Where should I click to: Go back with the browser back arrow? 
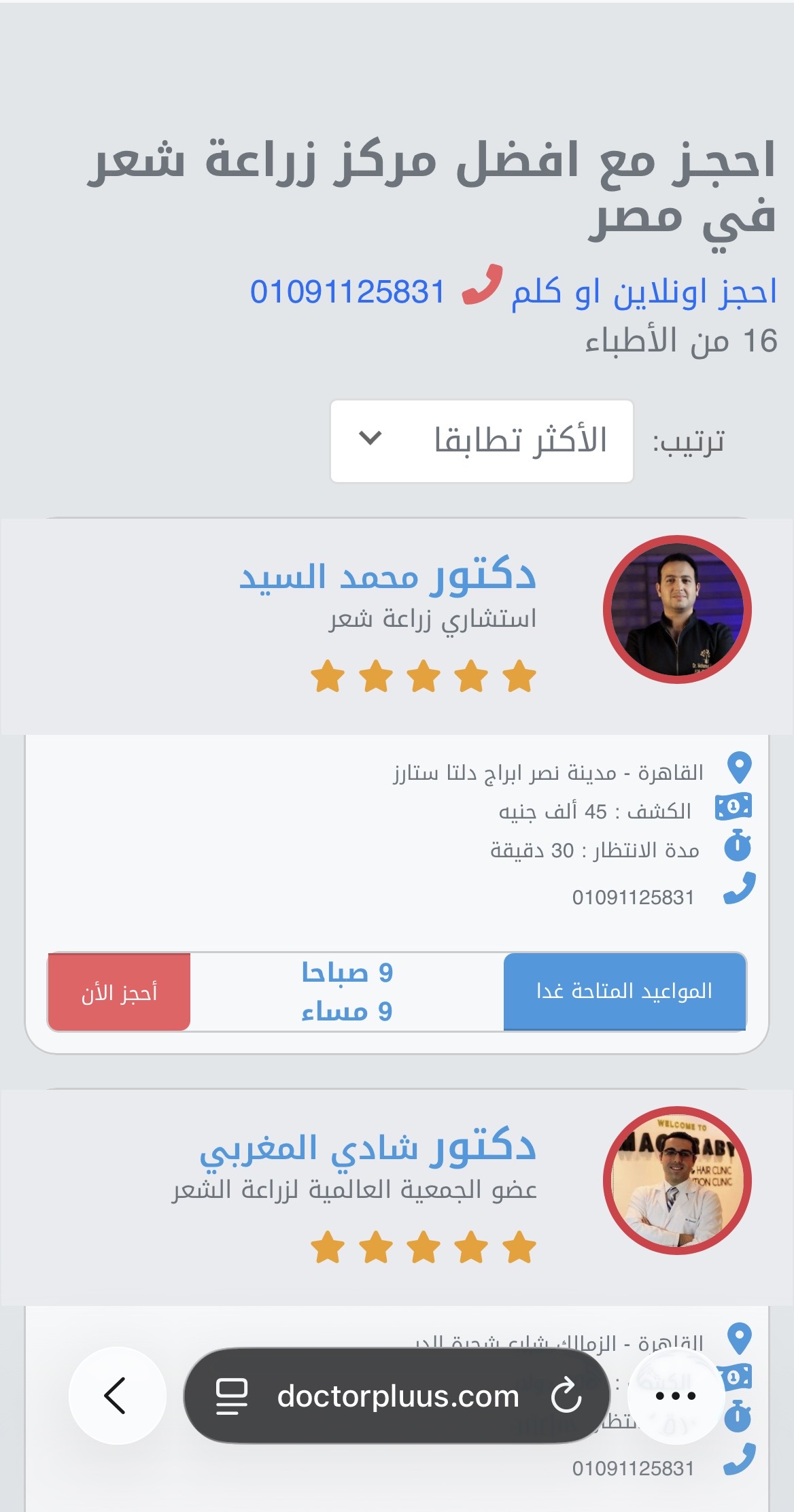tap(117, 1395)
